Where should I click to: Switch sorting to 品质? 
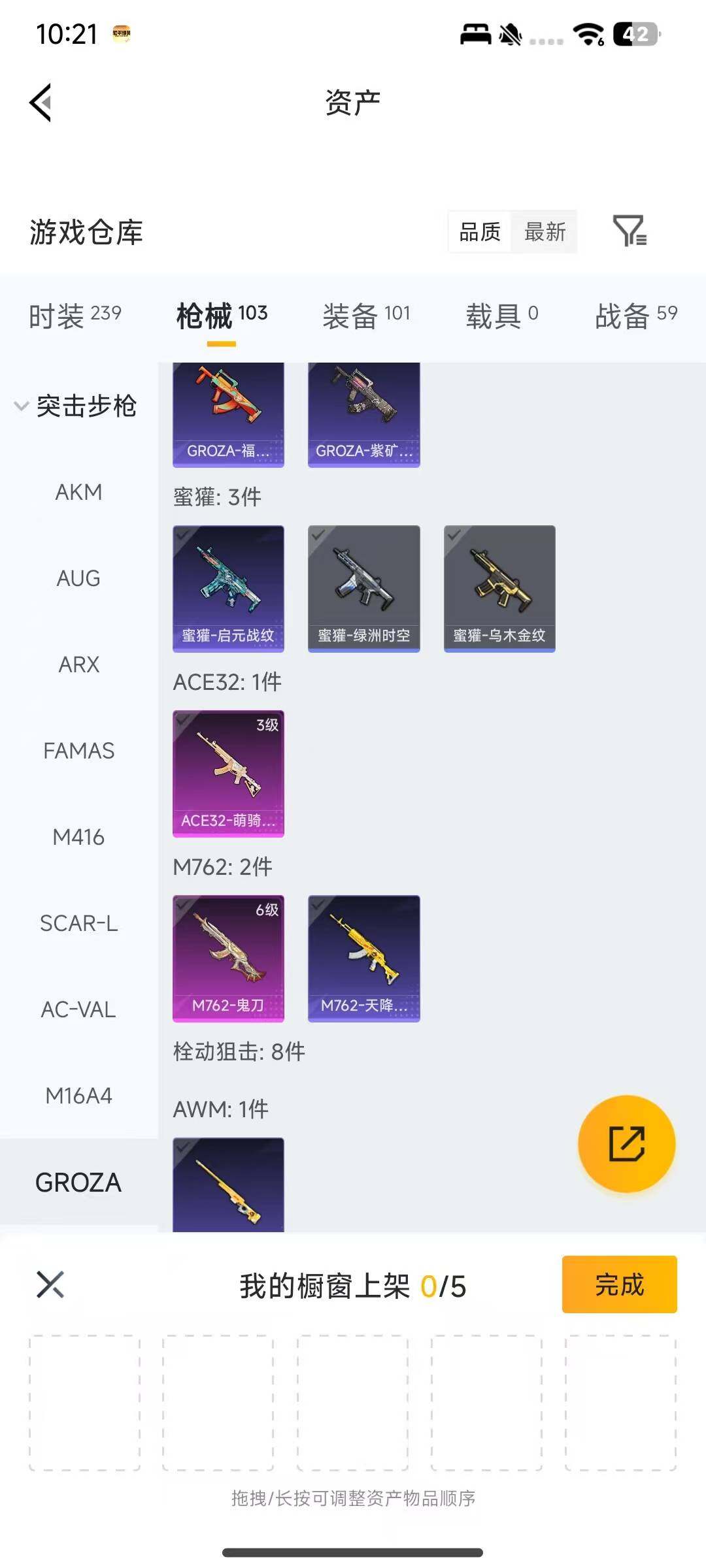480,233
